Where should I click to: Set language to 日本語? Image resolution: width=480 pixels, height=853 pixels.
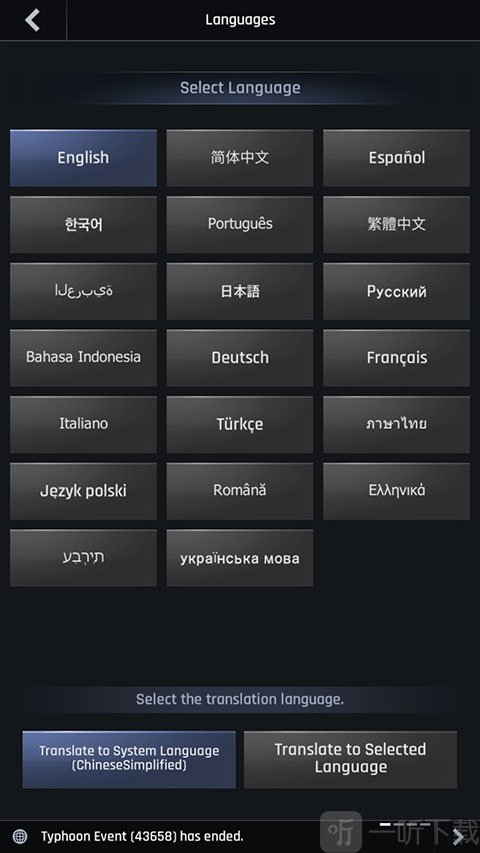pos(239,291)
